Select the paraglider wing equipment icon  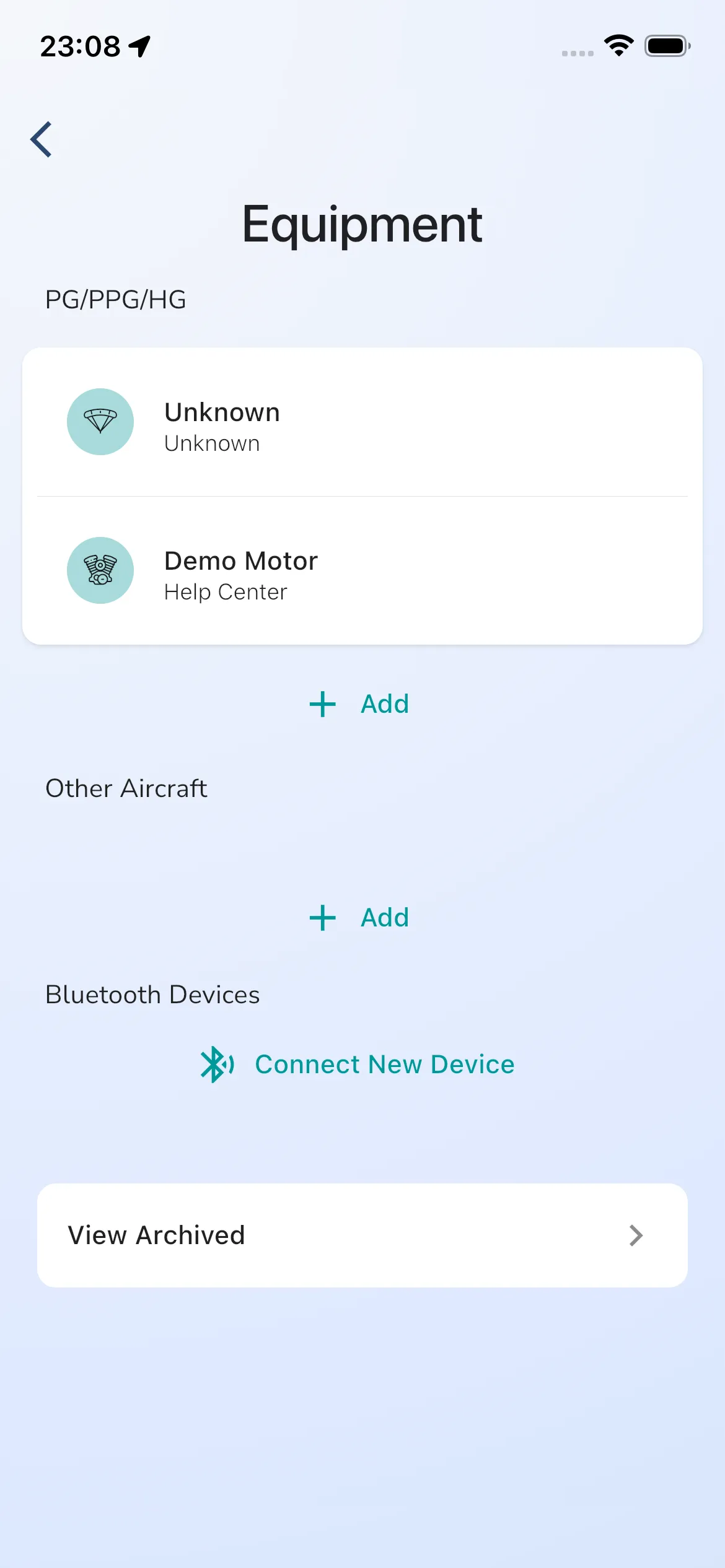pos(100,422)
